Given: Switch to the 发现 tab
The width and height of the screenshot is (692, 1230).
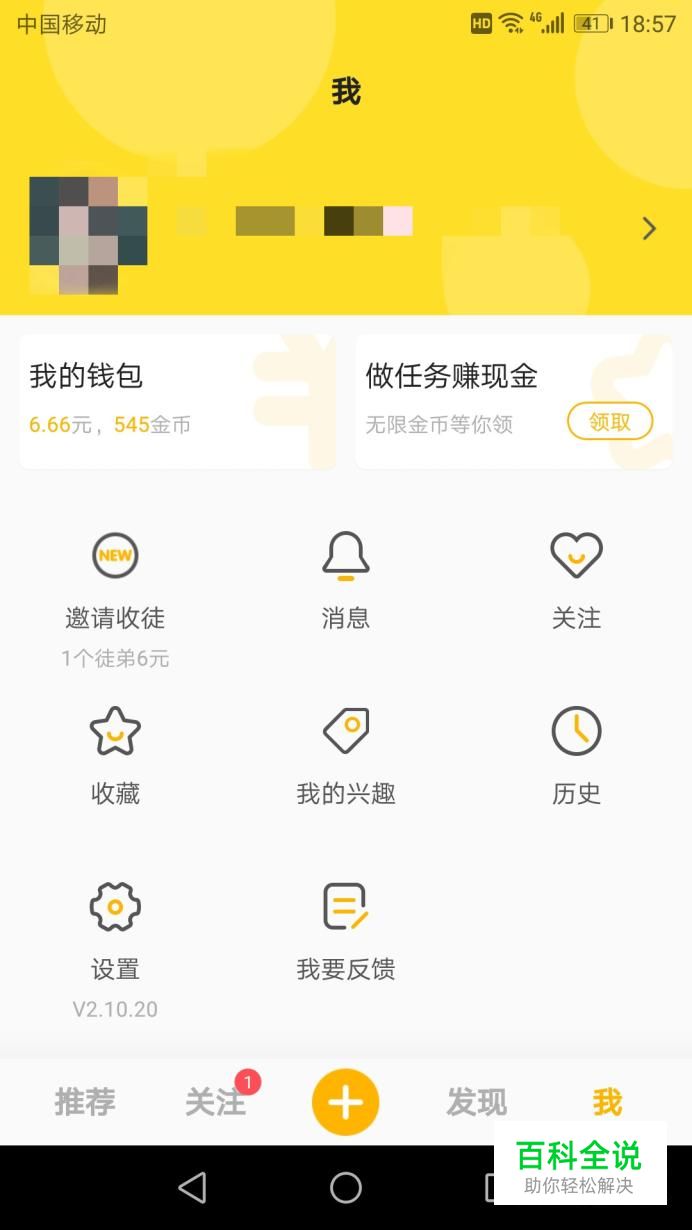Looking at the screenshot, I should coord(477,1102).
